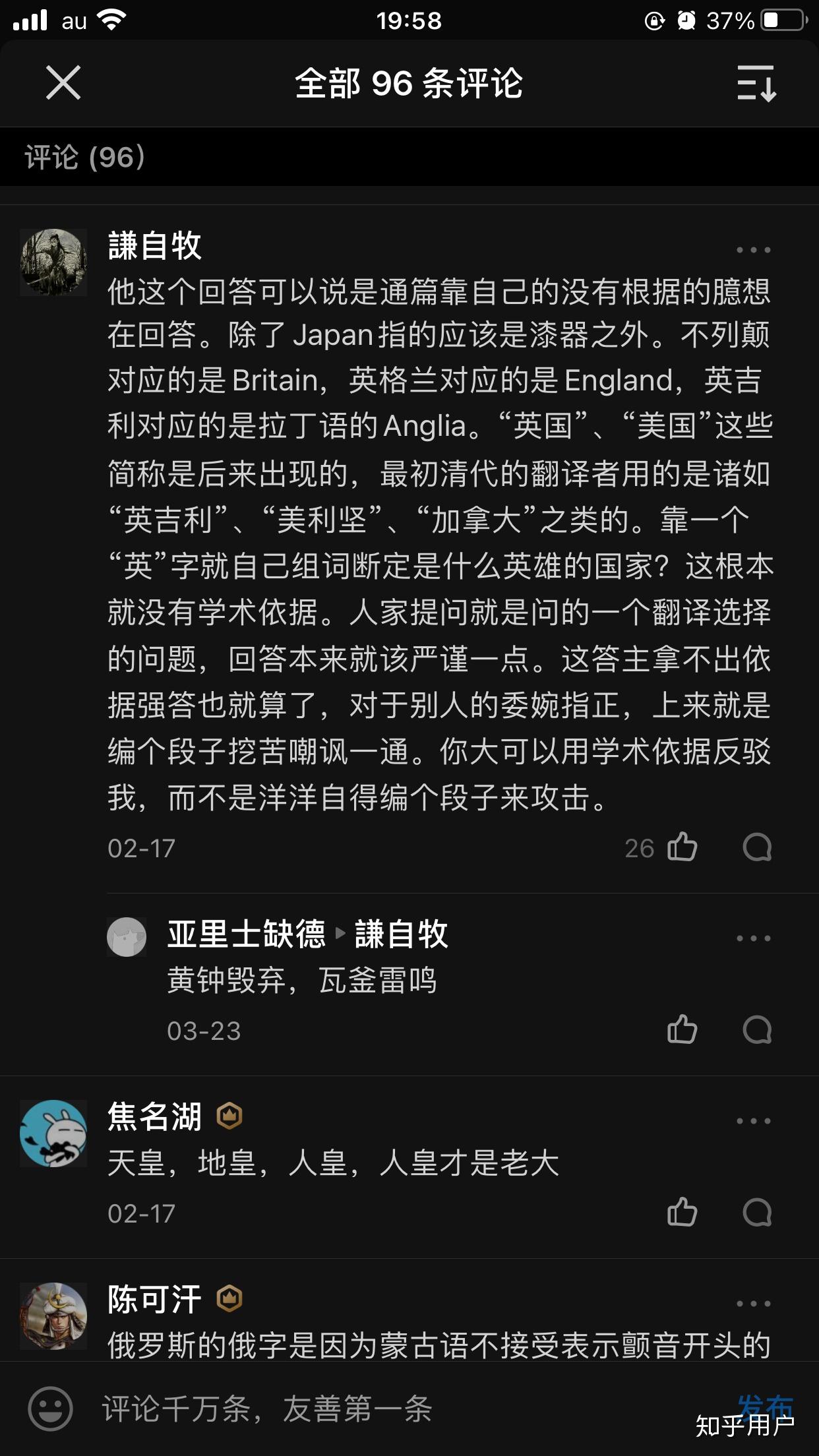Open more options on 焦名湖's comment
The width and height of the screenshot is (819, 1456).
coord(753,1121)
